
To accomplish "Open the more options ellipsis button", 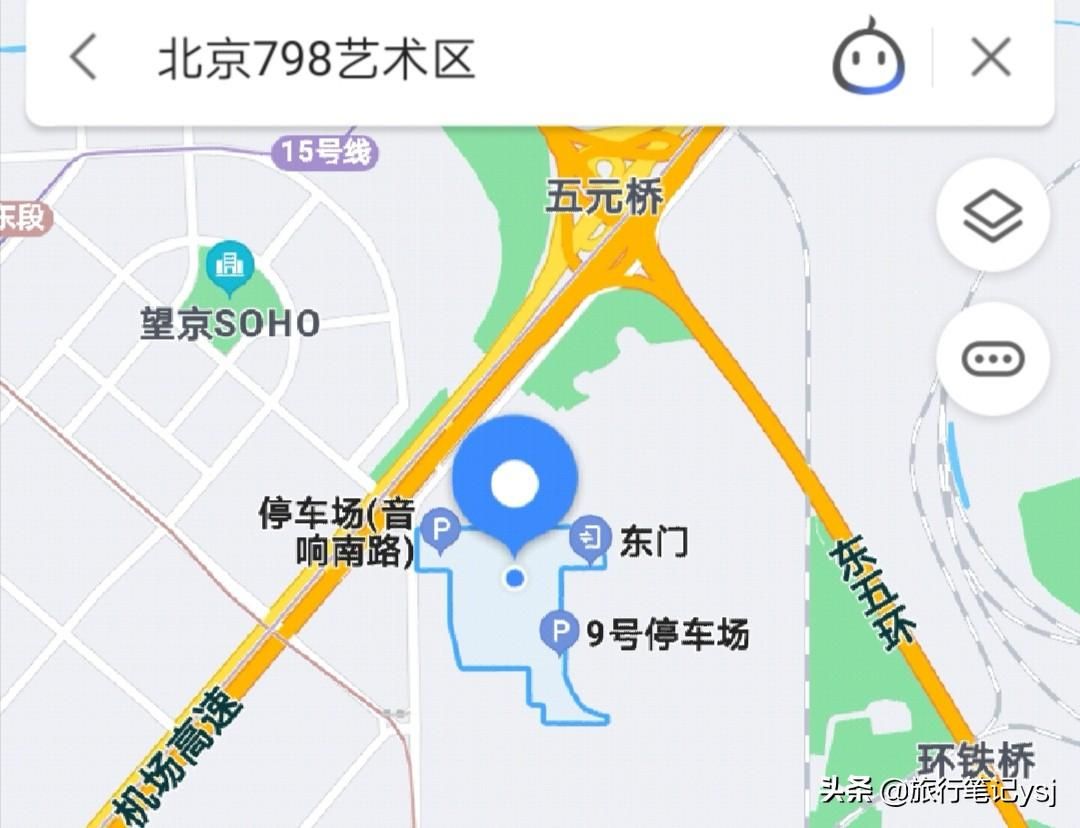I will 992,357.
